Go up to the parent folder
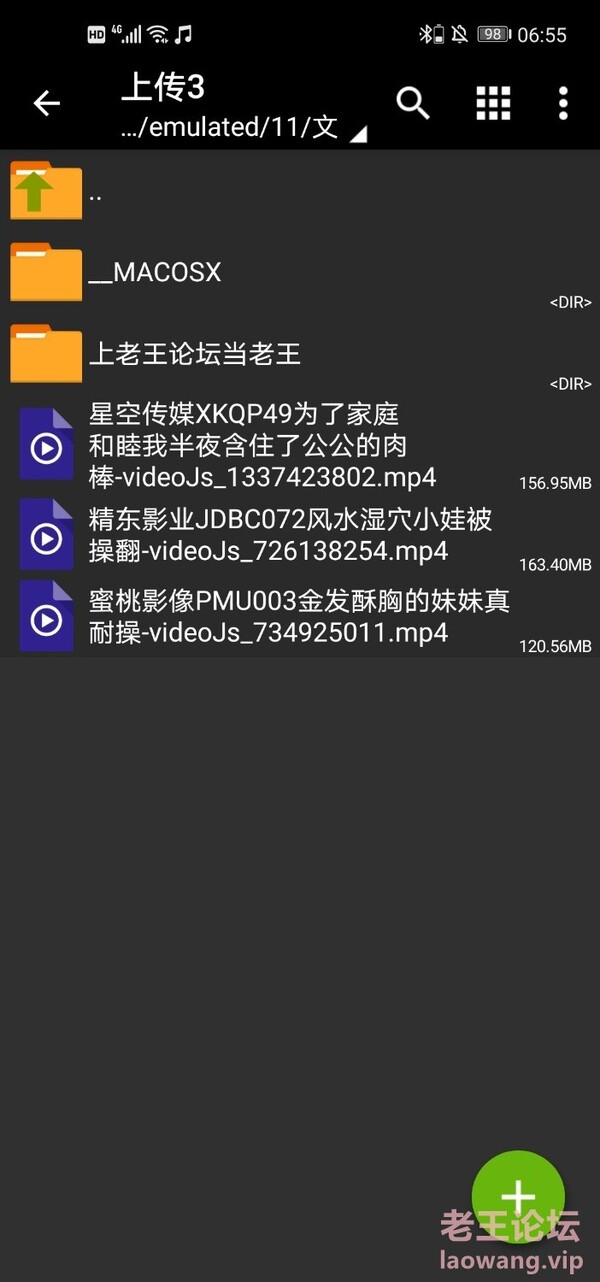Image resolution: width=600 pixels, height=1282 pixels. (x=300, y=191)
